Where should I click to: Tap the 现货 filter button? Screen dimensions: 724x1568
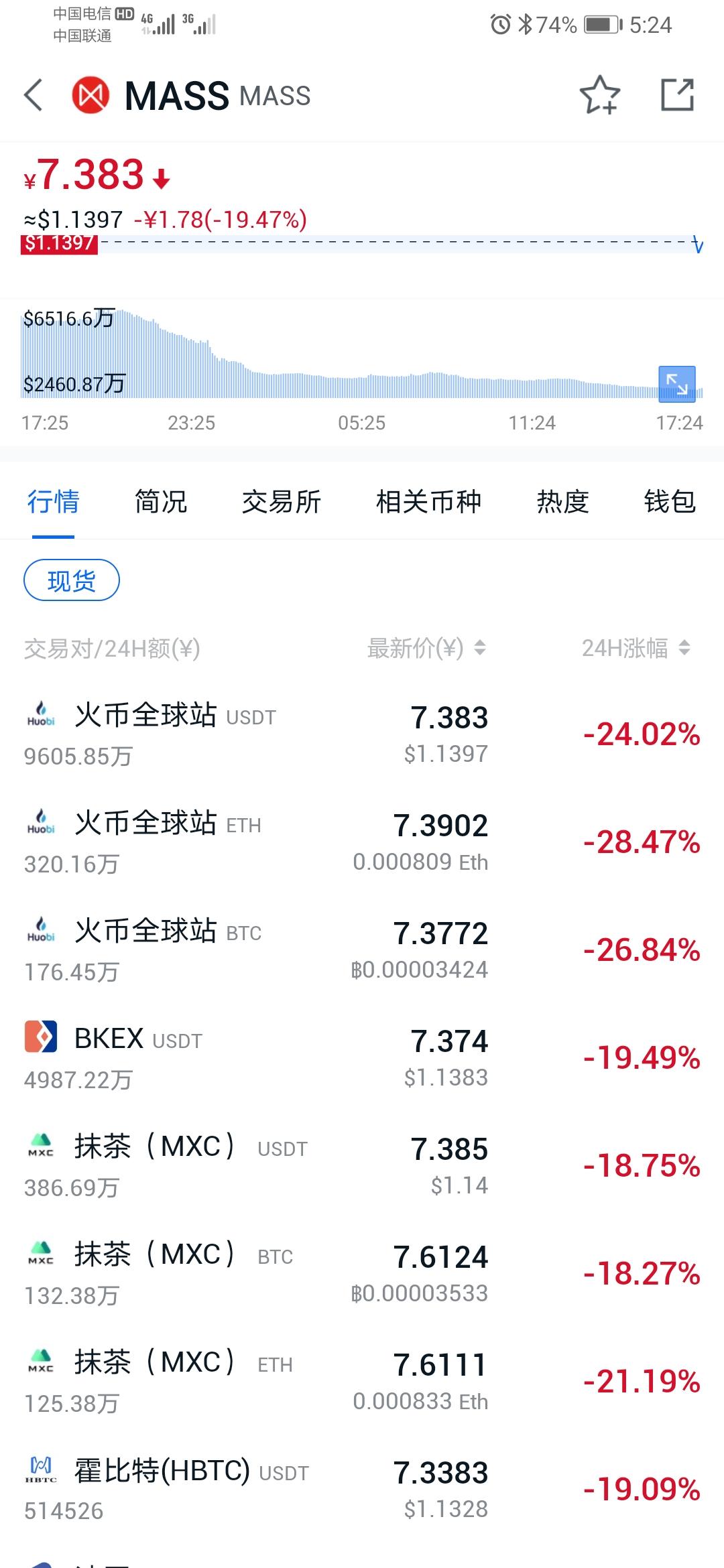[x=71, y=580]
